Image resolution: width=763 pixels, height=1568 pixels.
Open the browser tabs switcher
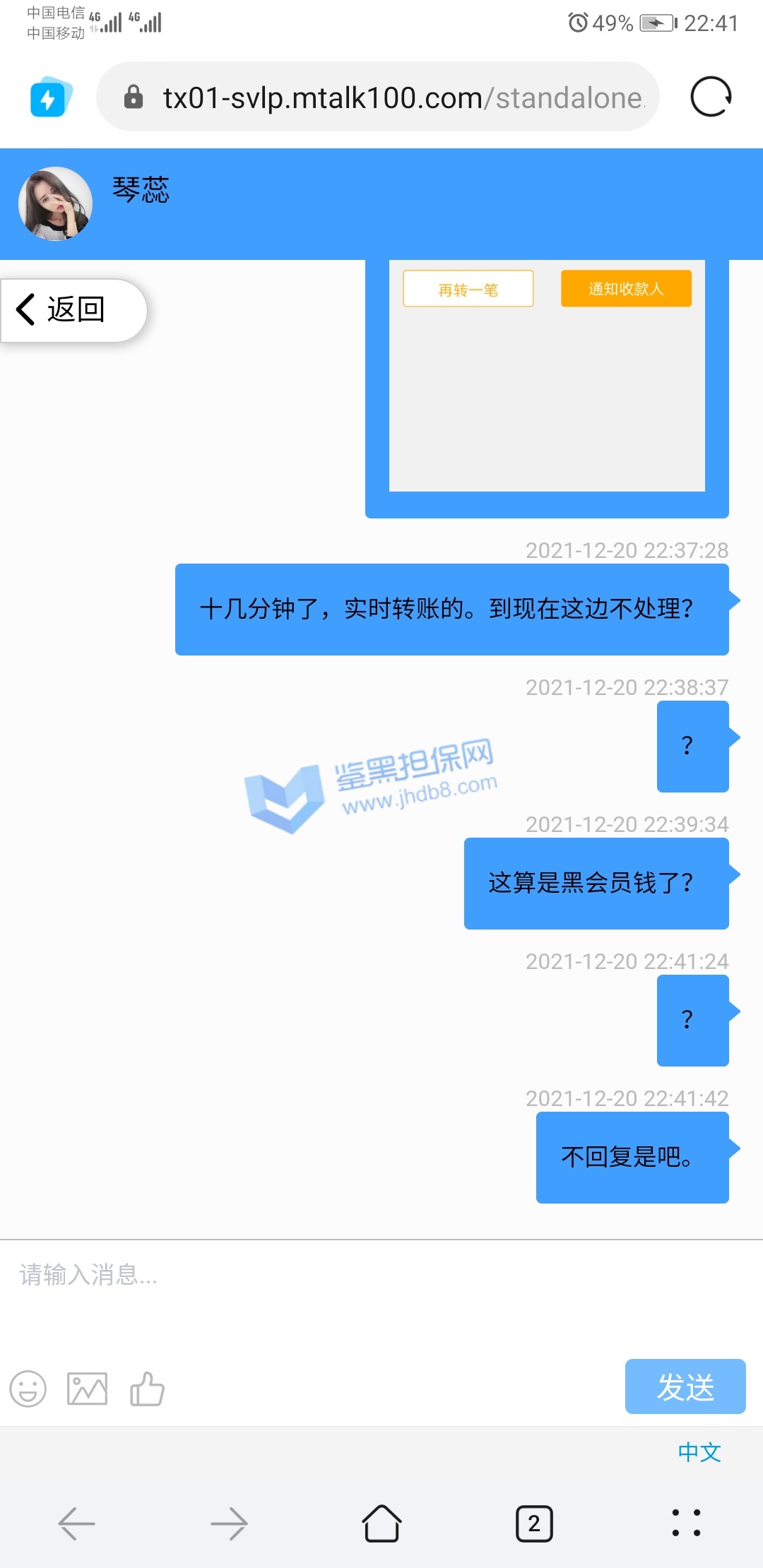pos(534,1524)
